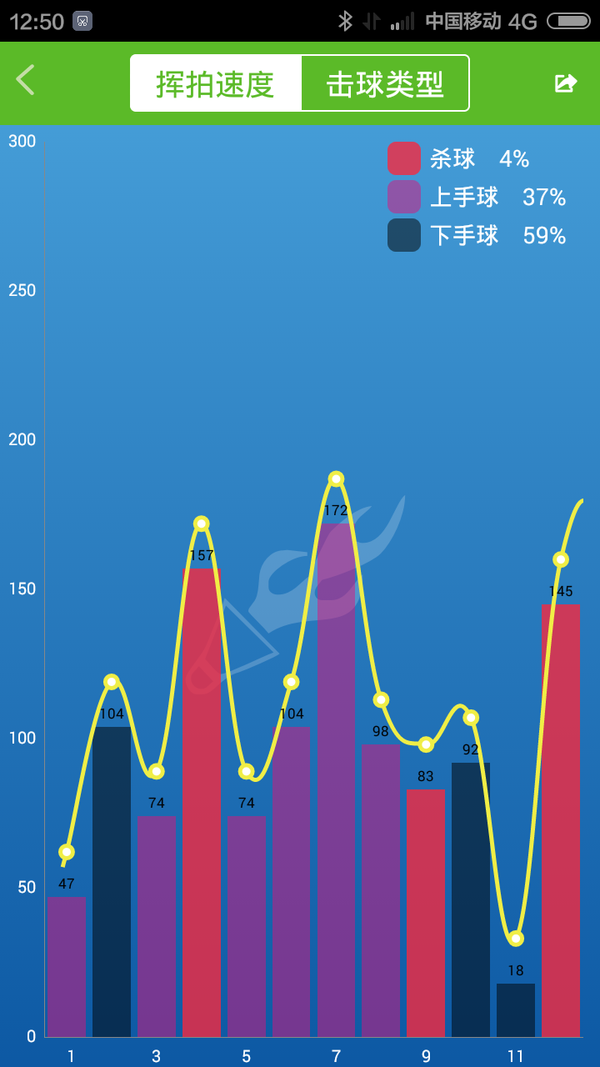
Task: Go back with the top-left arrow
Action: (x=25, y=80)
